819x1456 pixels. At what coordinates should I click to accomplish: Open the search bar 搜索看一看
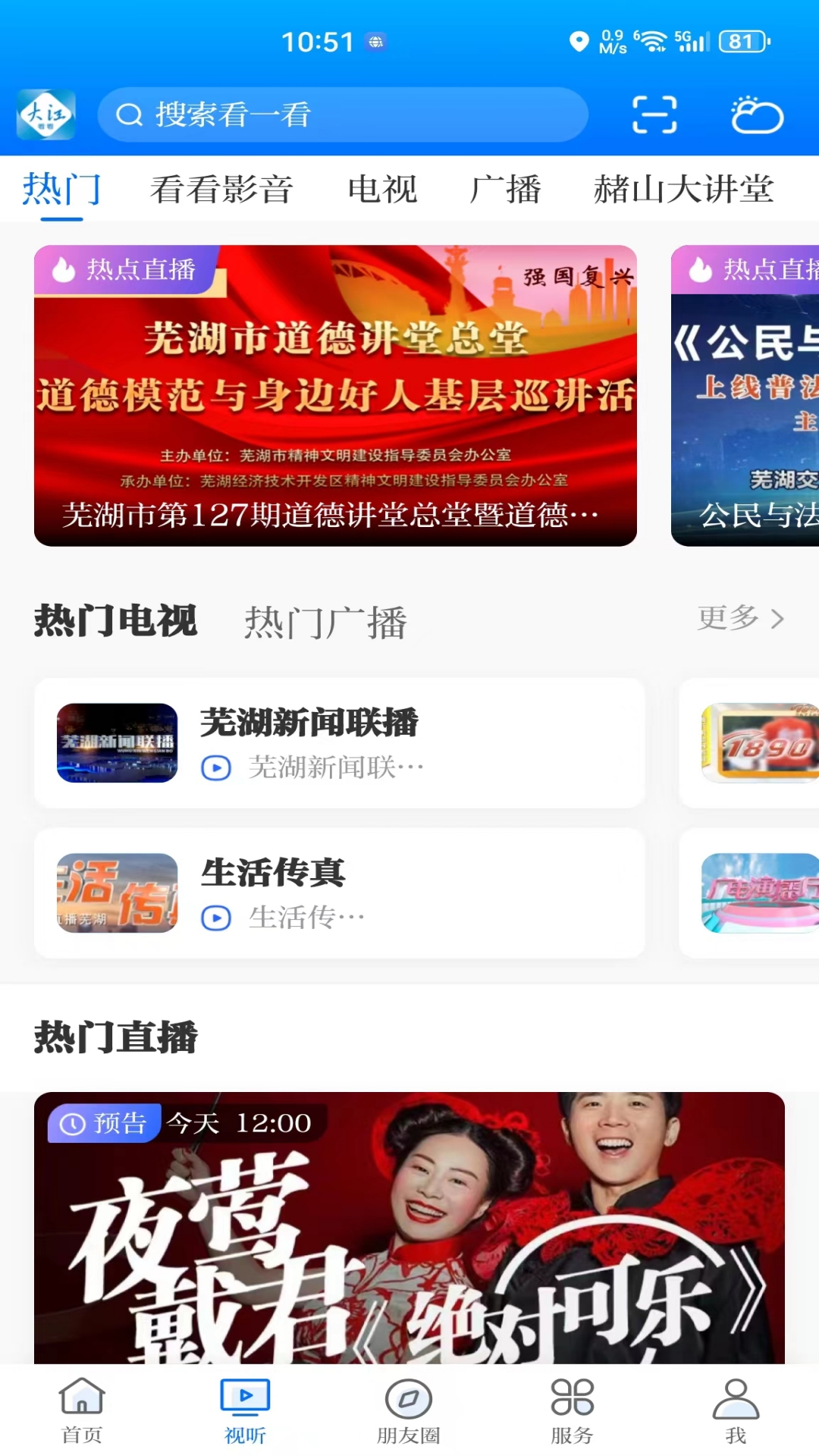click(x=341, y=115)
